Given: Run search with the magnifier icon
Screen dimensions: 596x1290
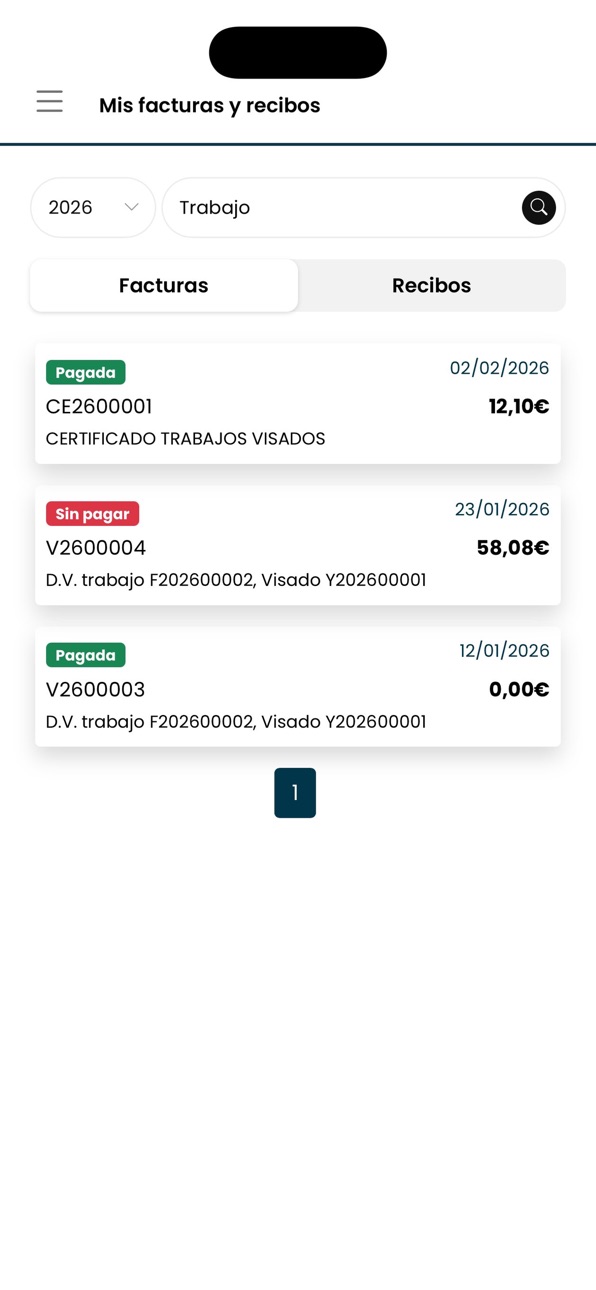Looking at the screenshot, I should (538, 207).
